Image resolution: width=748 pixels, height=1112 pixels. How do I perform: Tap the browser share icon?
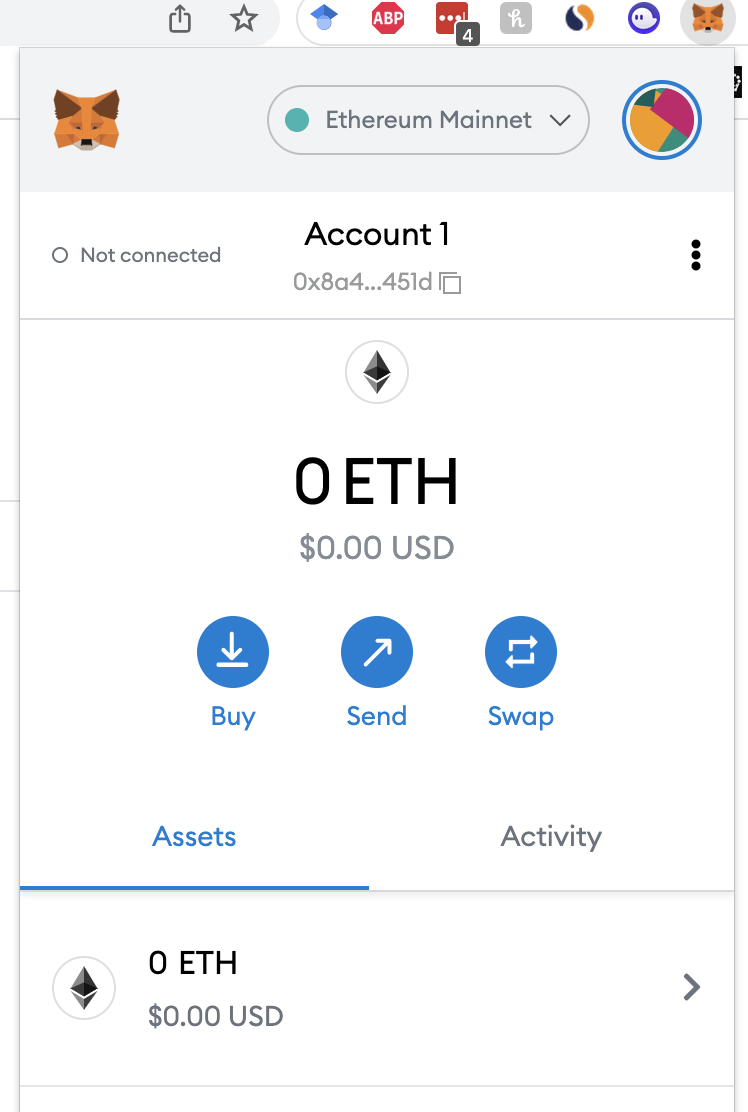(x=180, y=19)
